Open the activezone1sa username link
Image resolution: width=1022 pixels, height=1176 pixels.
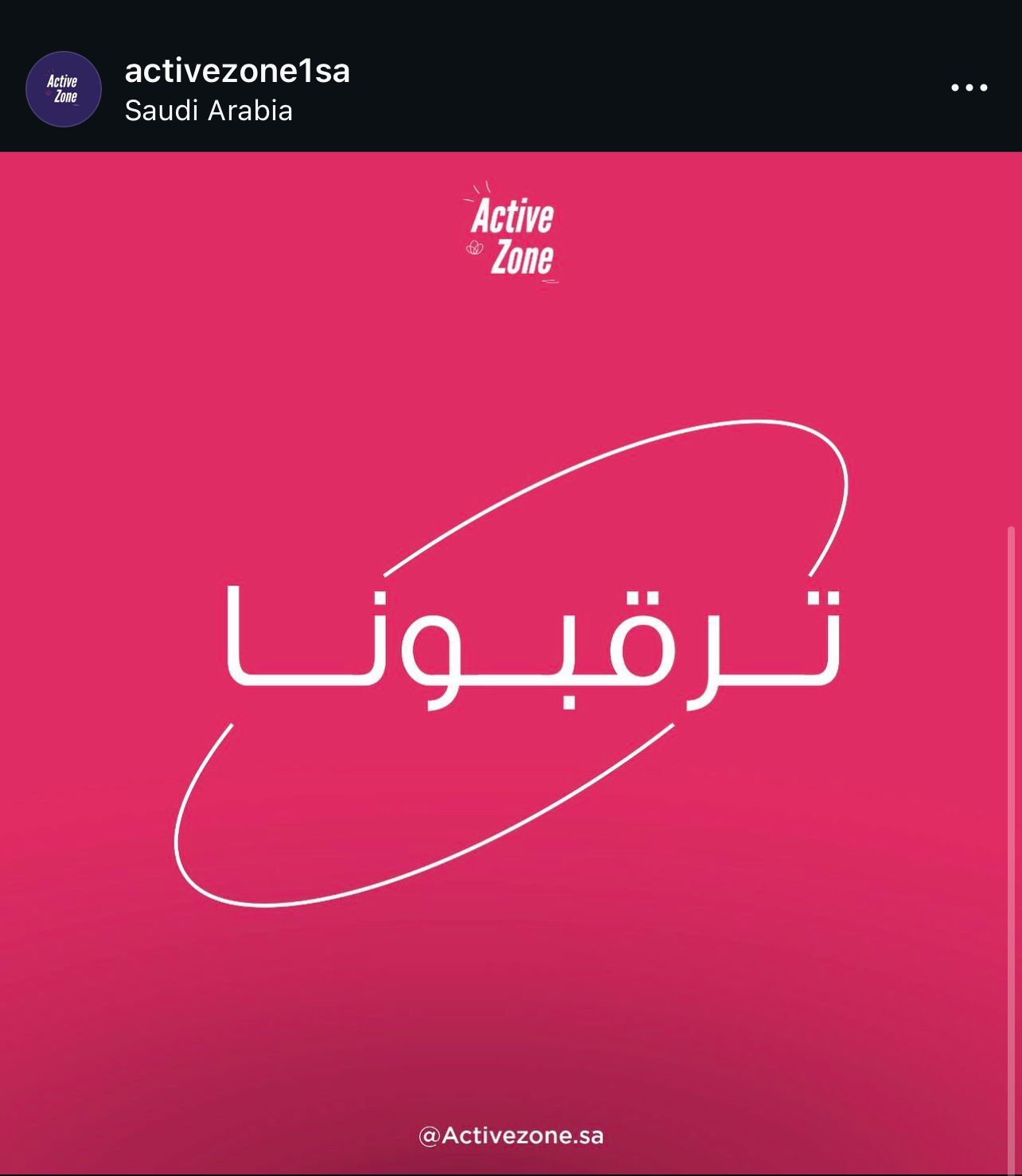point(237,72)
